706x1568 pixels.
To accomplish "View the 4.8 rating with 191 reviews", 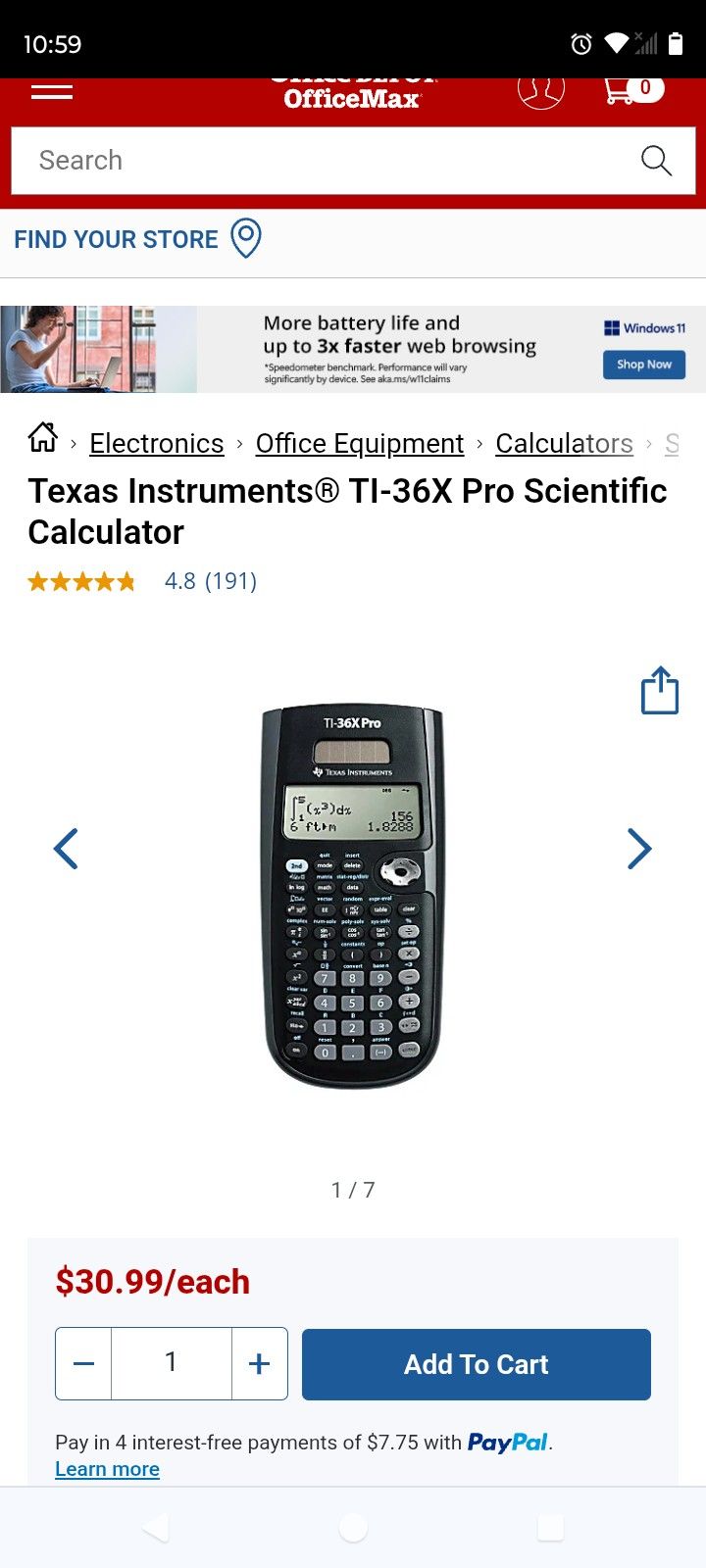I will coord(210,581).
